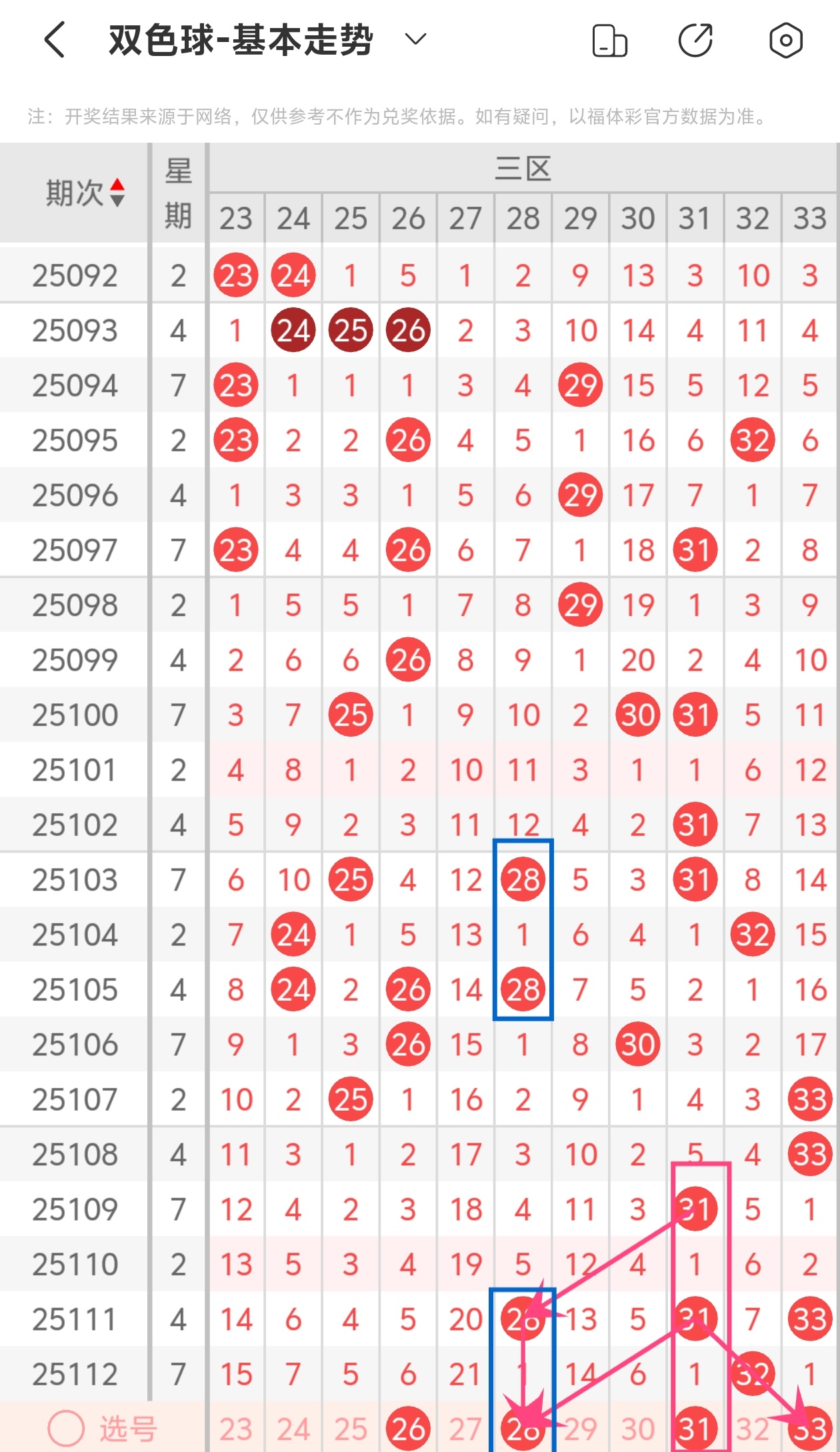Pick number 25 in the 选号 row
This screenshot has width=840, height=1452.
(351, 1429)
